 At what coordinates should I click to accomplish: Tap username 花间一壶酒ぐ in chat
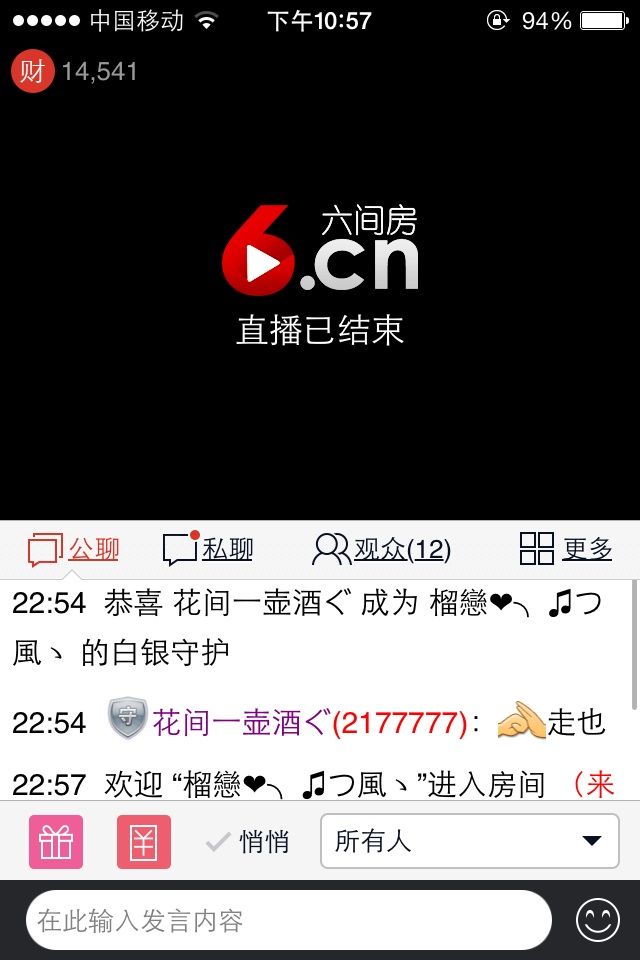point(240,722)
